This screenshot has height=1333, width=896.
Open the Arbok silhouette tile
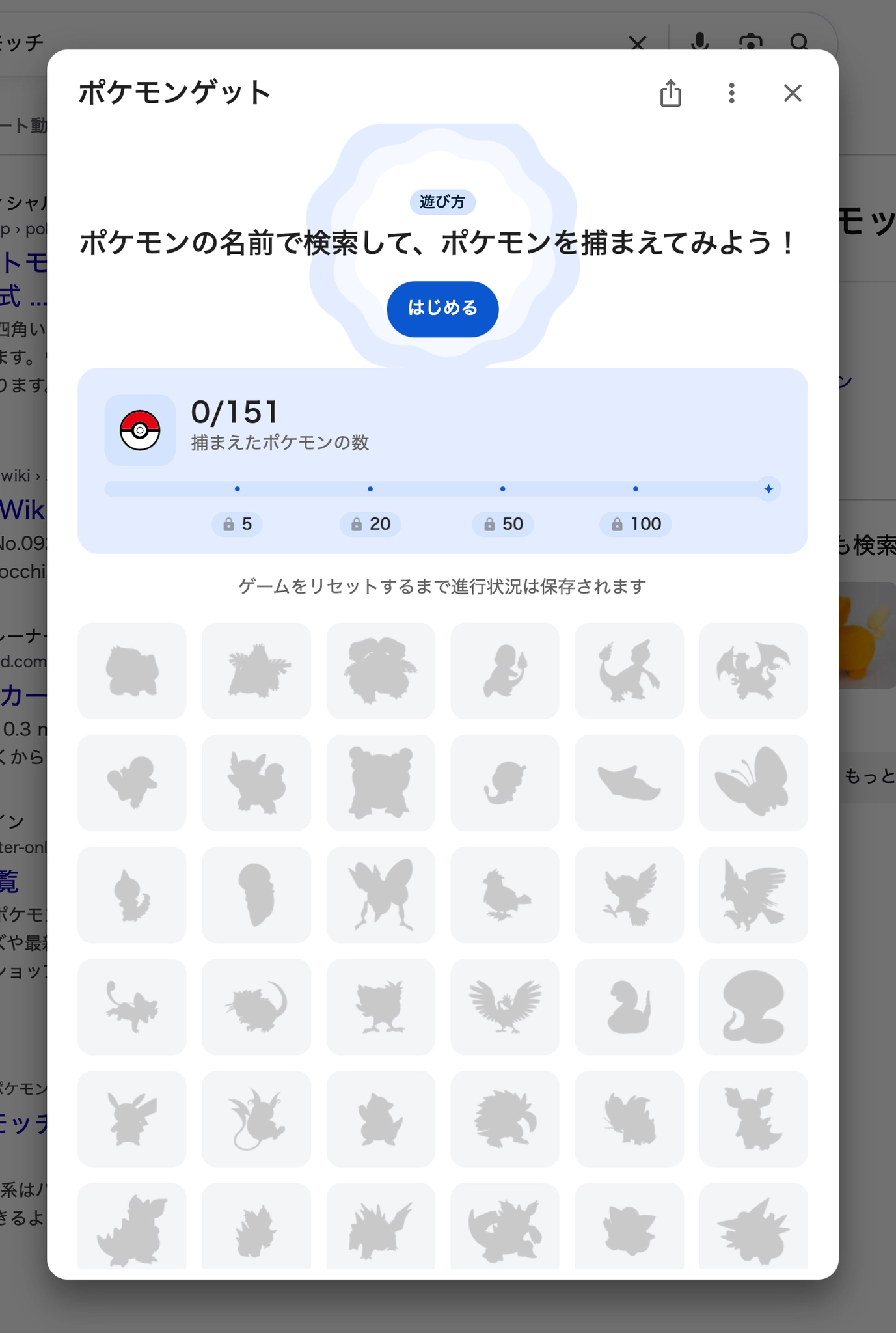(753, 1006)
